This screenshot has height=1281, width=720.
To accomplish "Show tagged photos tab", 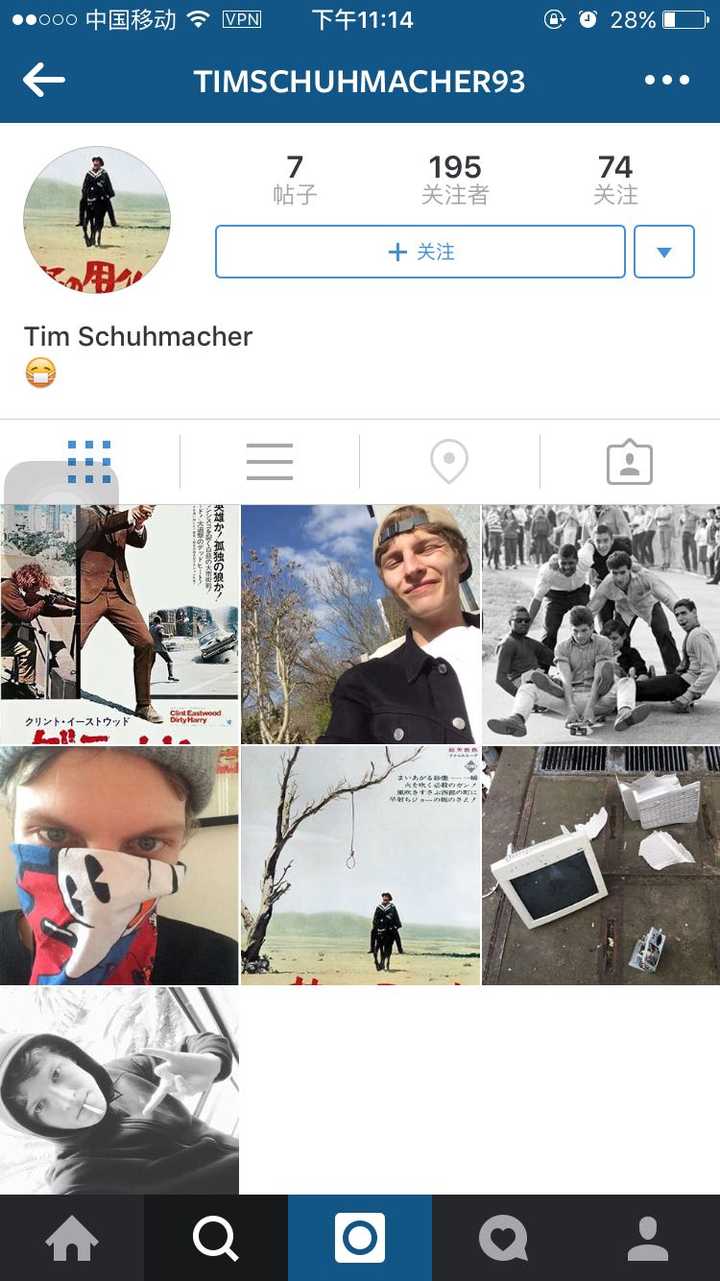I will 629,462.
